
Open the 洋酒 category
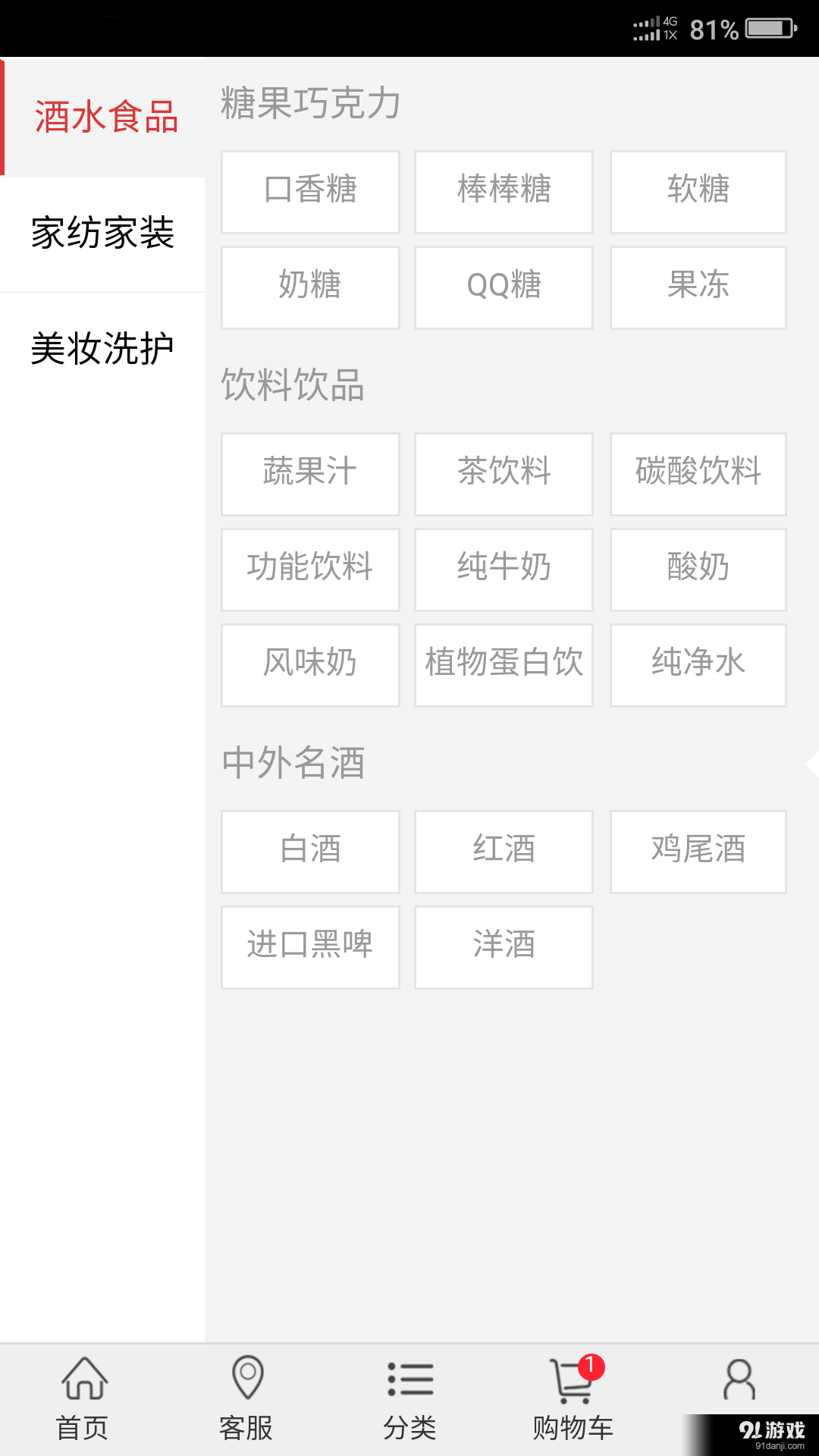click(x=504, y=947)
